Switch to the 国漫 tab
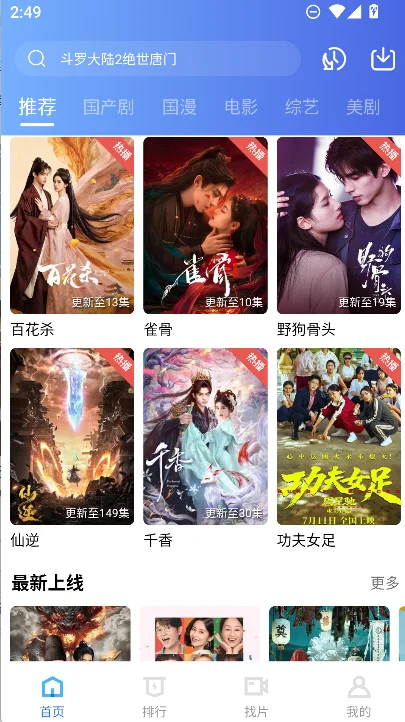 [x=179, y=107]
